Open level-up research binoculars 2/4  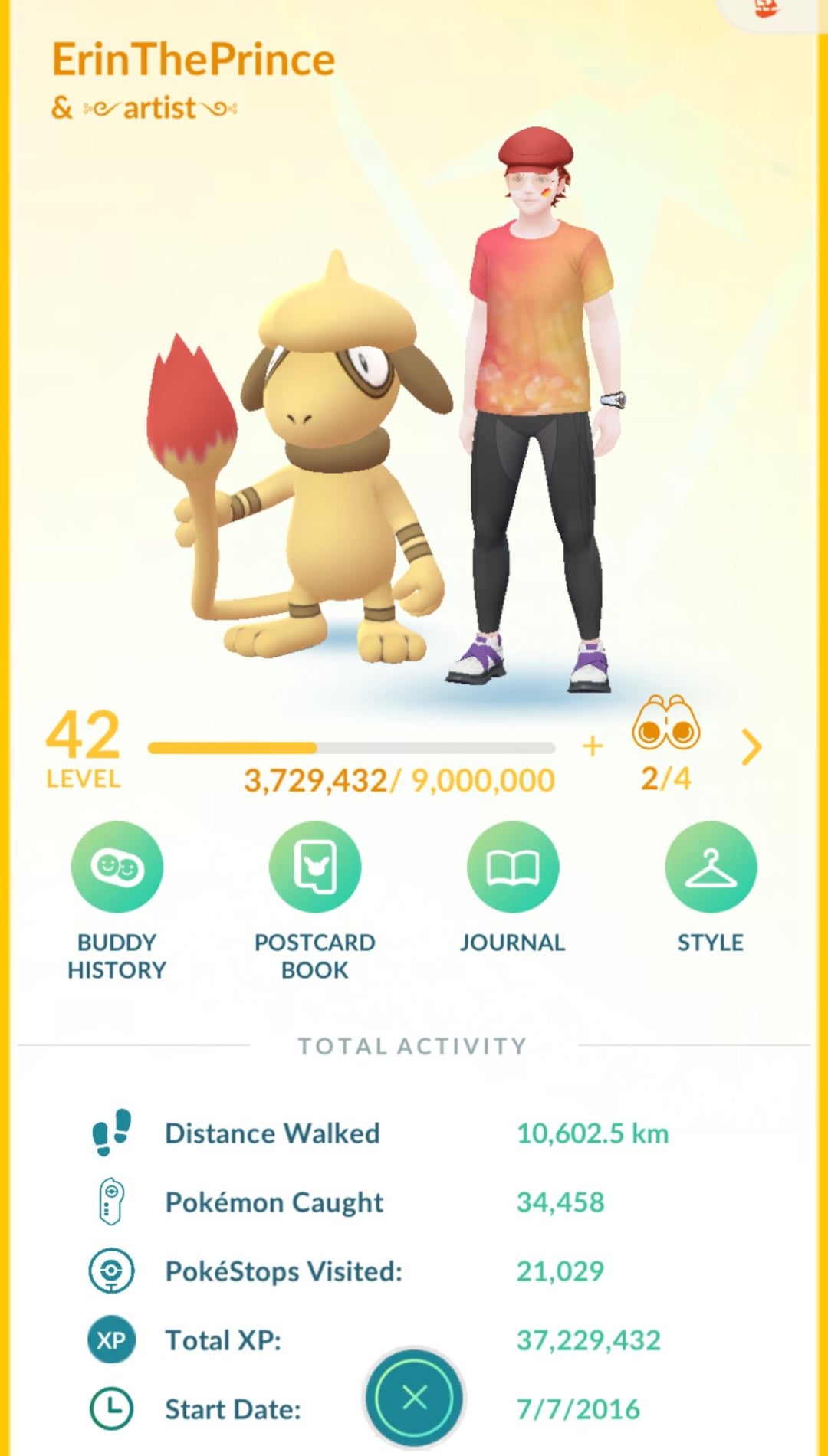point(665,724)
